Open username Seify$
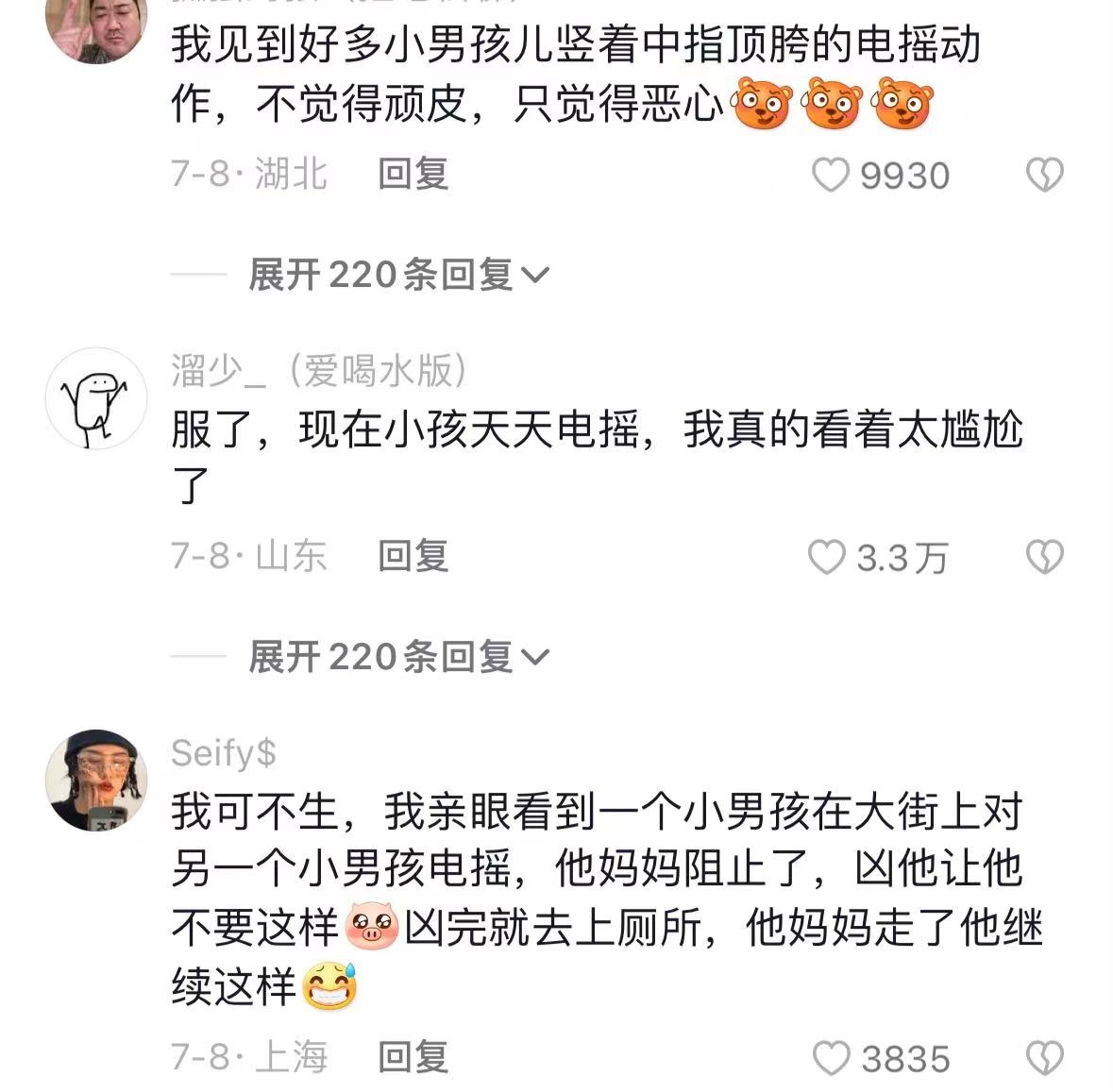1113x1092 pixels. pyautogui.click(x=224, y=753)
